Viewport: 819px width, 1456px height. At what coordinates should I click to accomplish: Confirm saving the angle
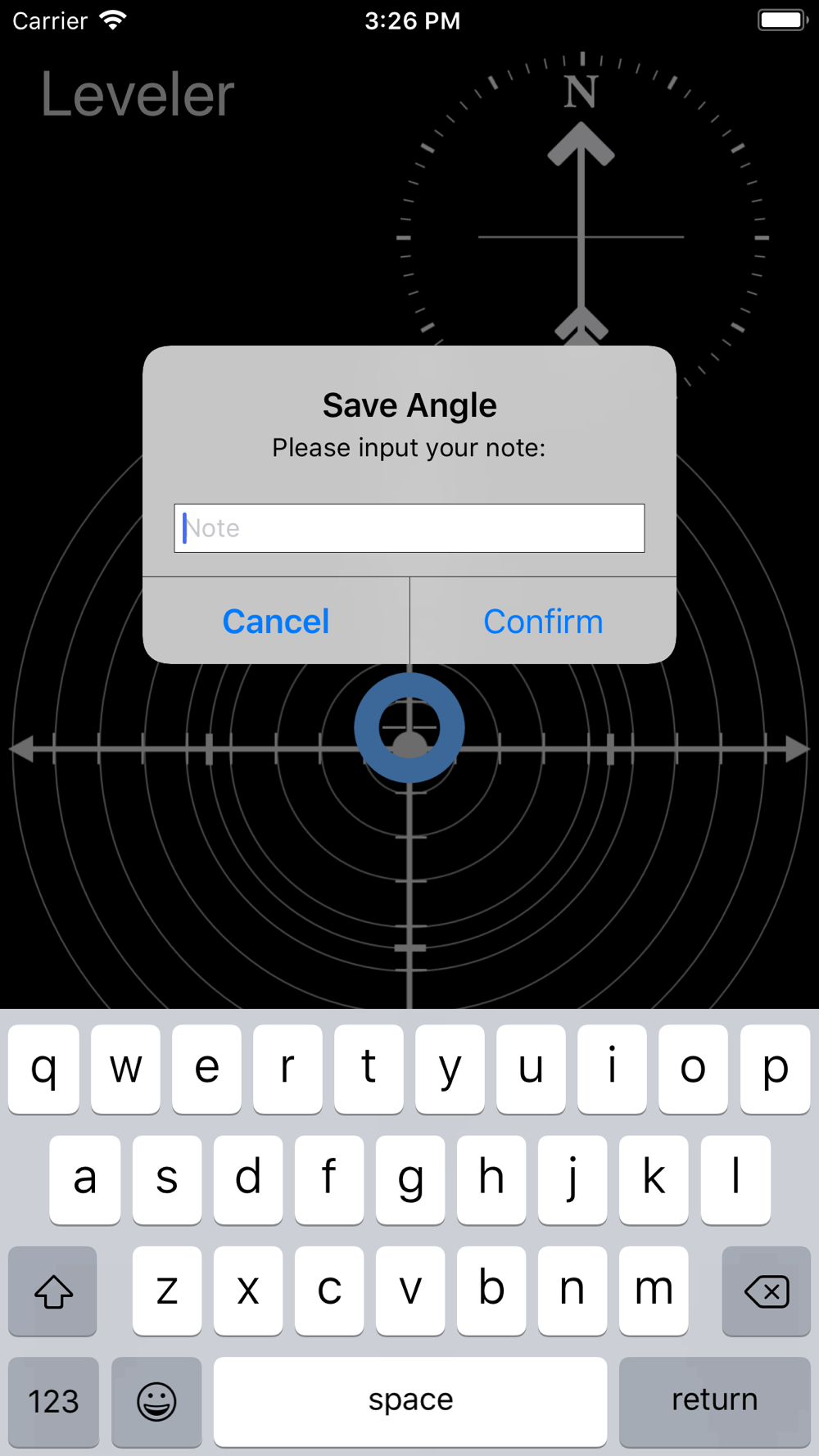pos(543,622)
